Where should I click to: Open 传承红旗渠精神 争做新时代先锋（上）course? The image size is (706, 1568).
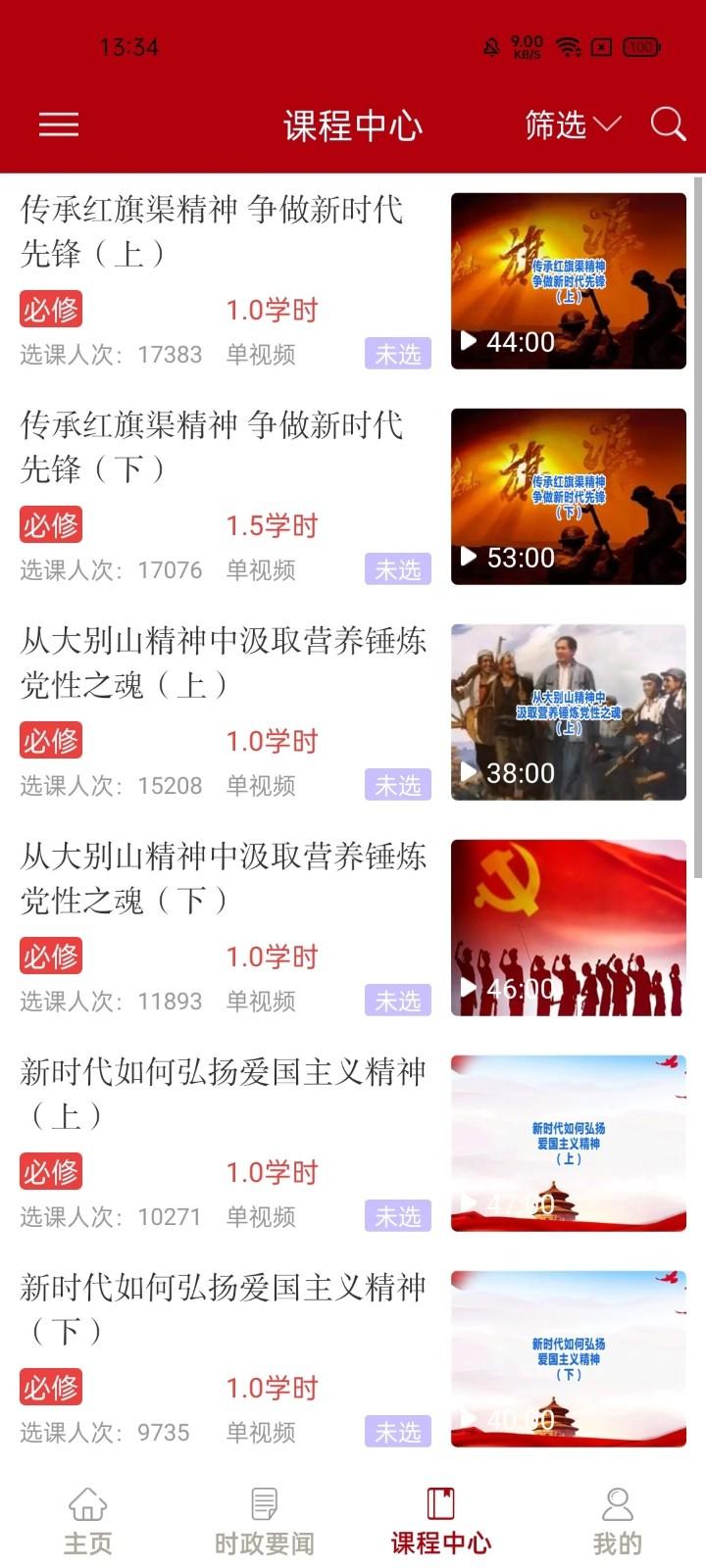click(213, 233)
